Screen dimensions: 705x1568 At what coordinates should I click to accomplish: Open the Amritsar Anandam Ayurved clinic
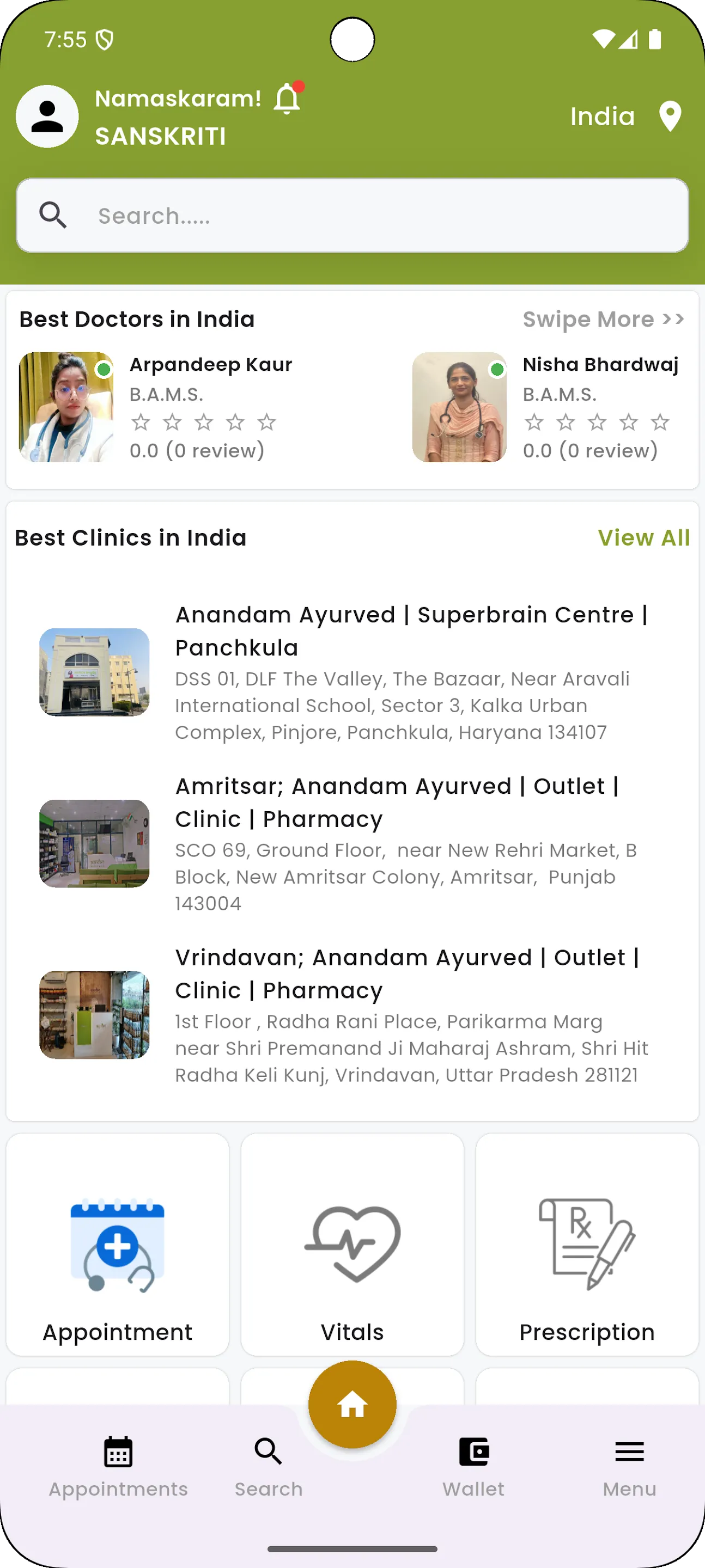pyautogui.click(x=352, y=844)
